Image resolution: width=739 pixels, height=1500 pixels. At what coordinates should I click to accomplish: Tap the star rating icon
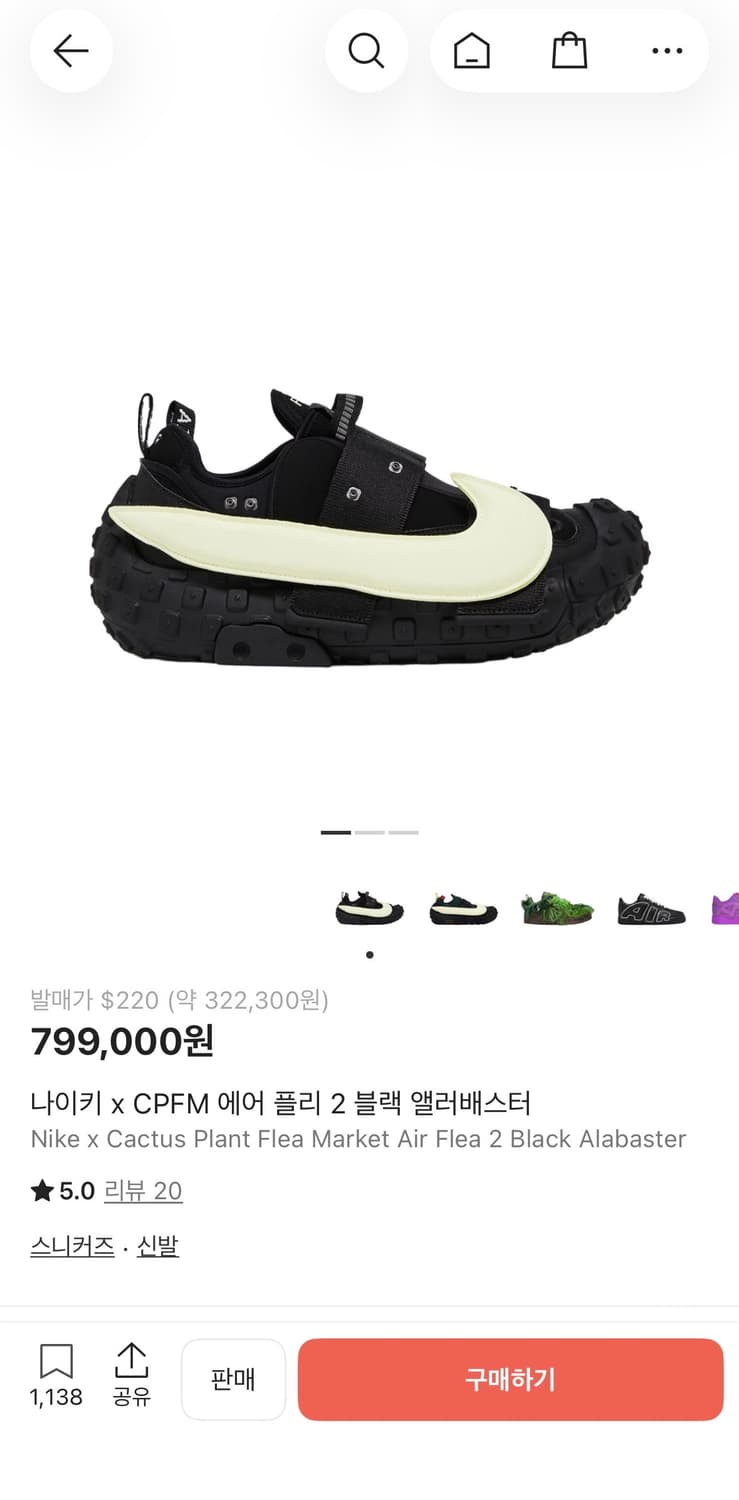coord(39,1190)
